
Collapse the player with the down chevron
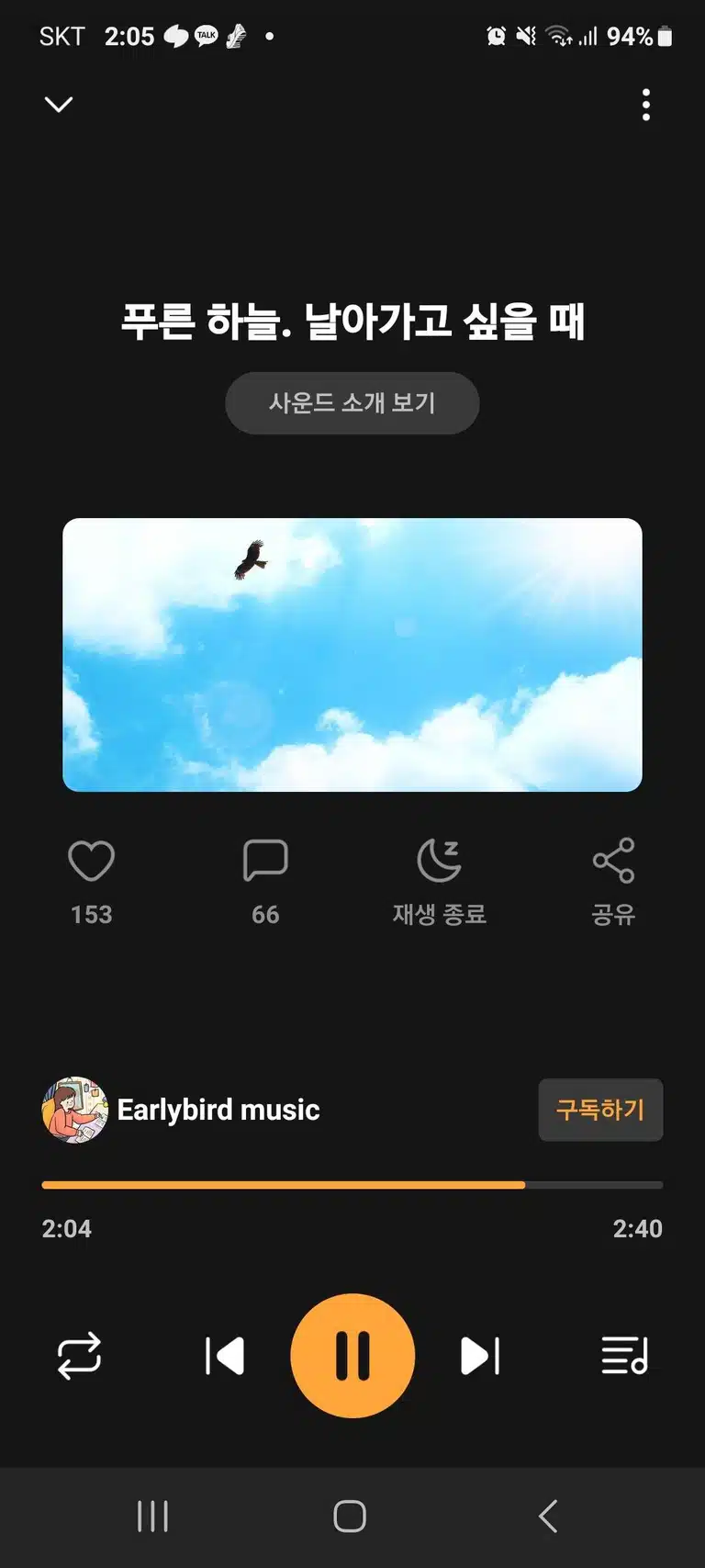click(59, 105)
